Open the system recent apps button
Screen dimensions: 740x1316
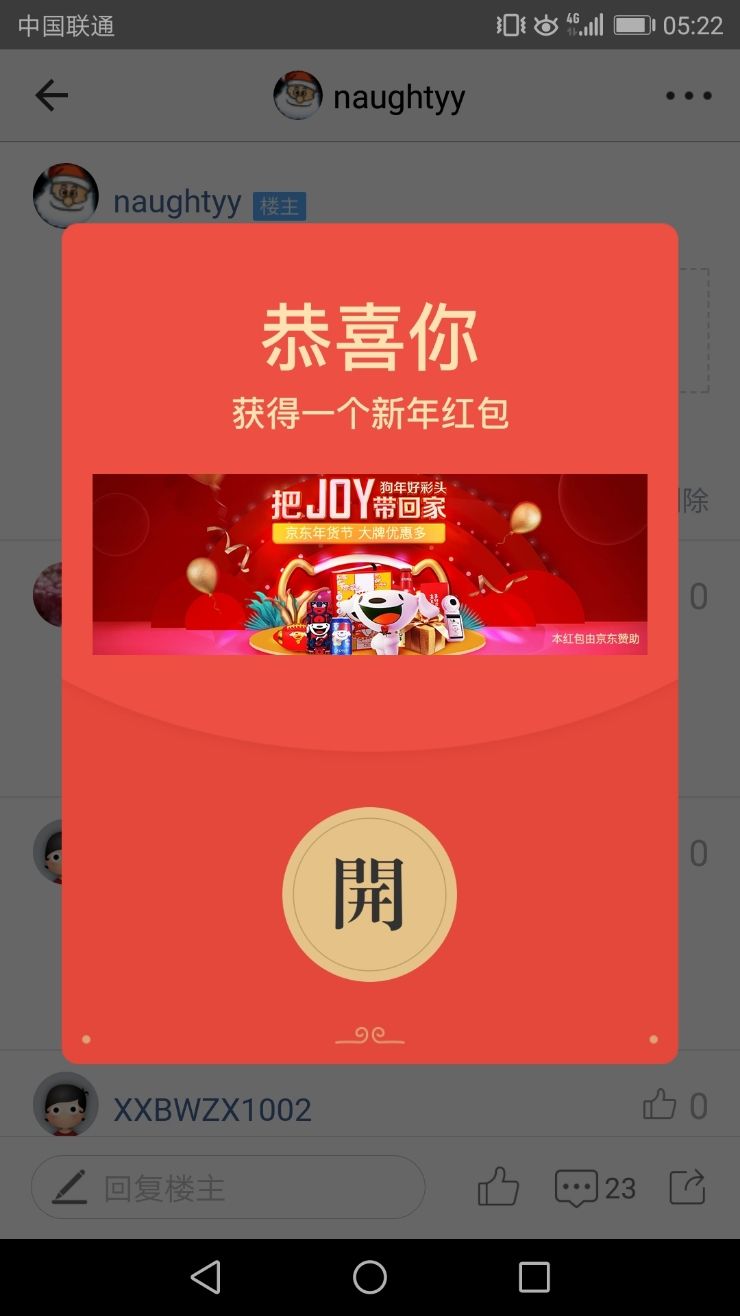[x=534, y=1277]
